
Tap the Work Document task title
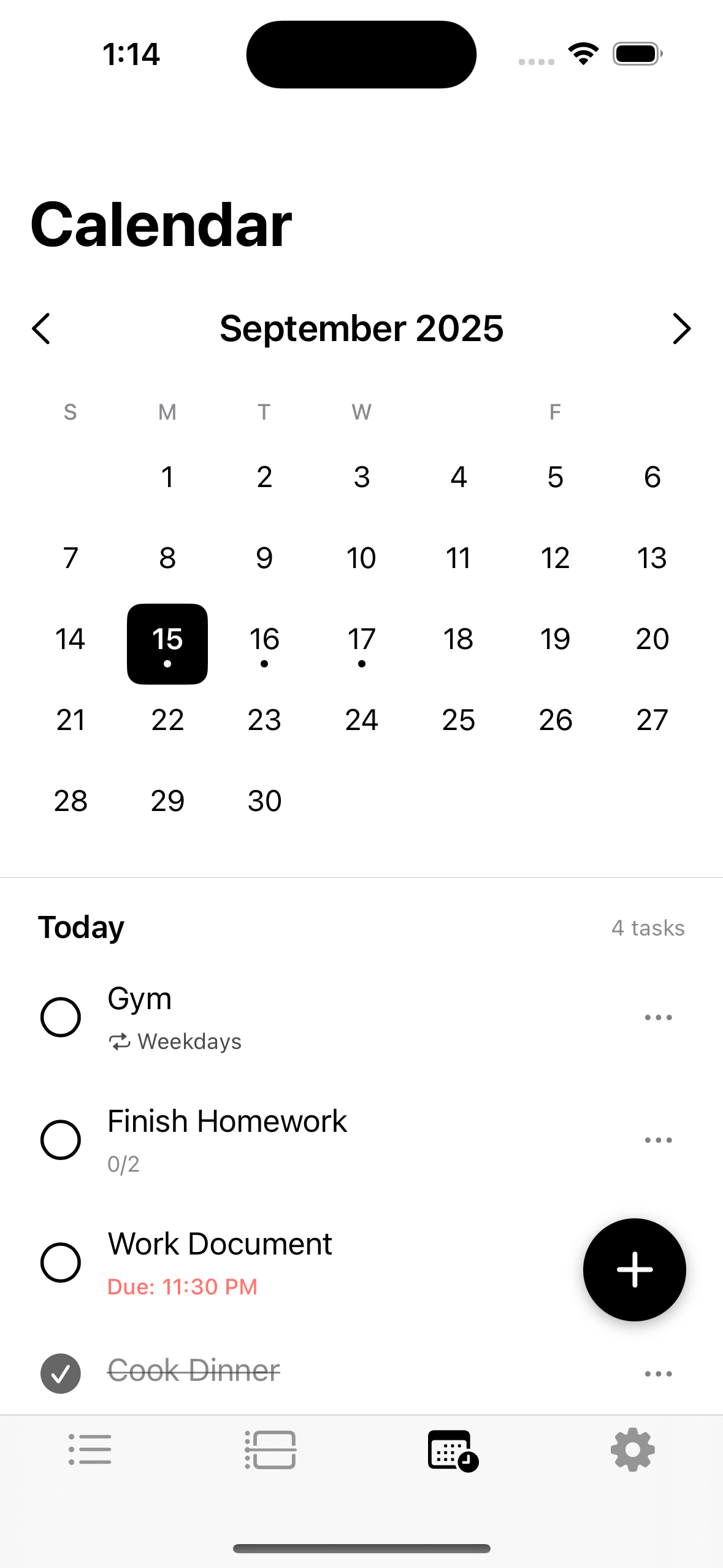coord(219,1244)
